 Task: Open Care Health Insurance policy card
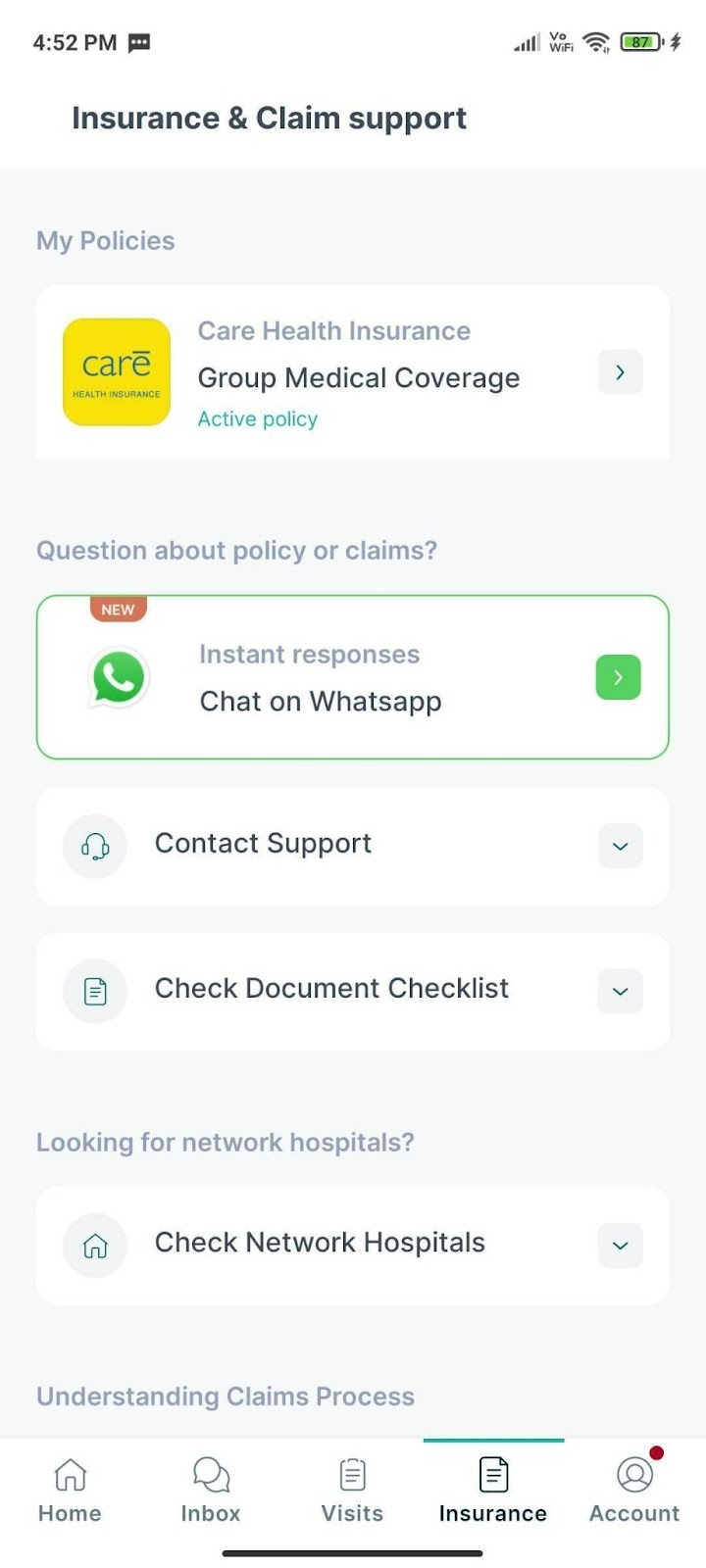point(353,372)
